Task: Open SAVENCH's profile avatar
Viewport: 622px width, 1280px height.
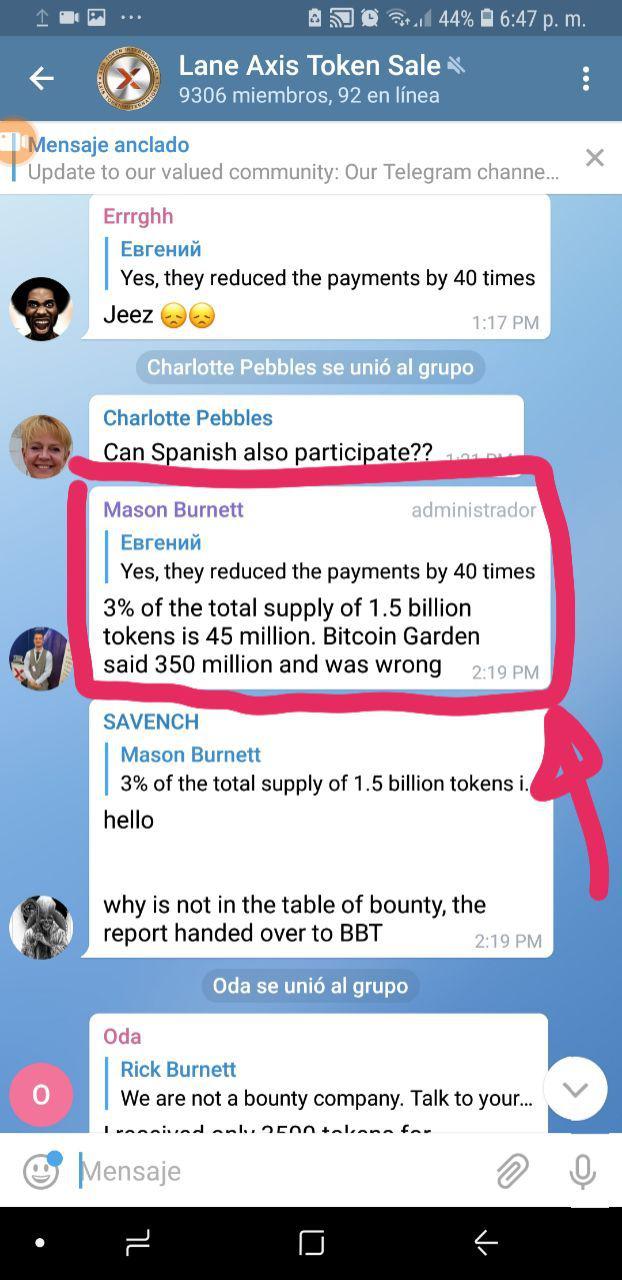Action: (41, 927)
